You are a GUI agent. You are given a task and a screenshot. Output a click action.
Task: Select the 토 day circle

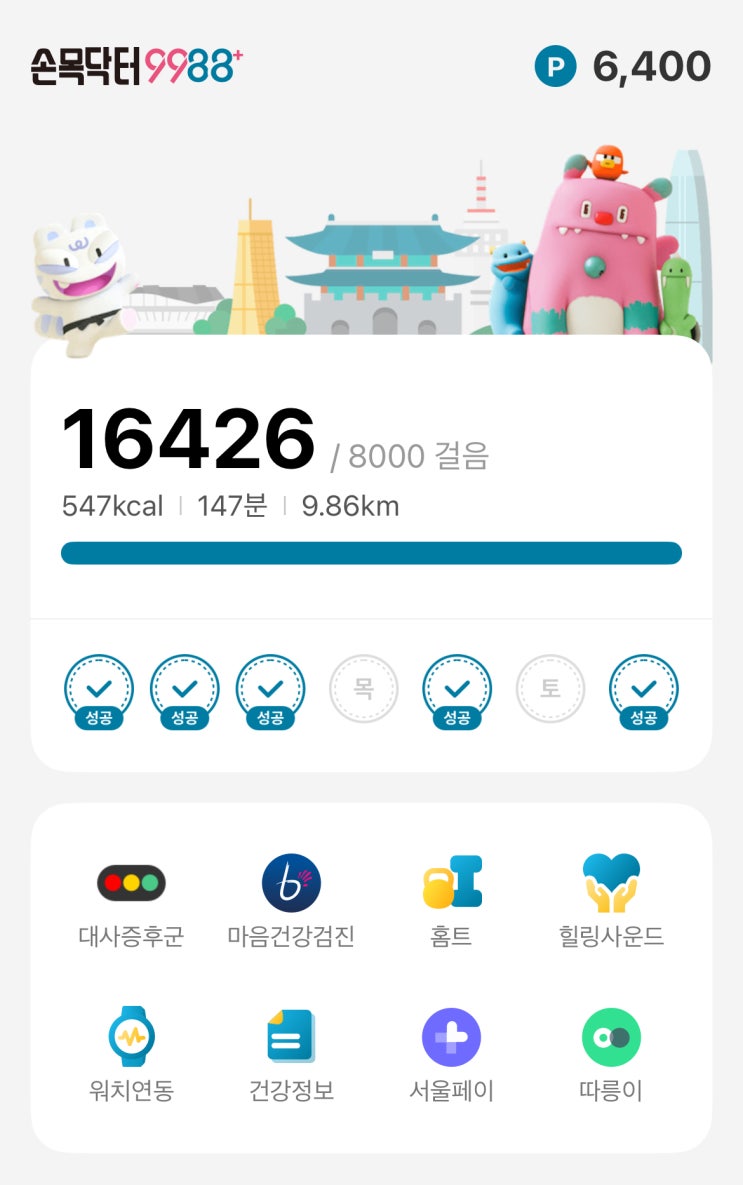(x=550, y=689)
